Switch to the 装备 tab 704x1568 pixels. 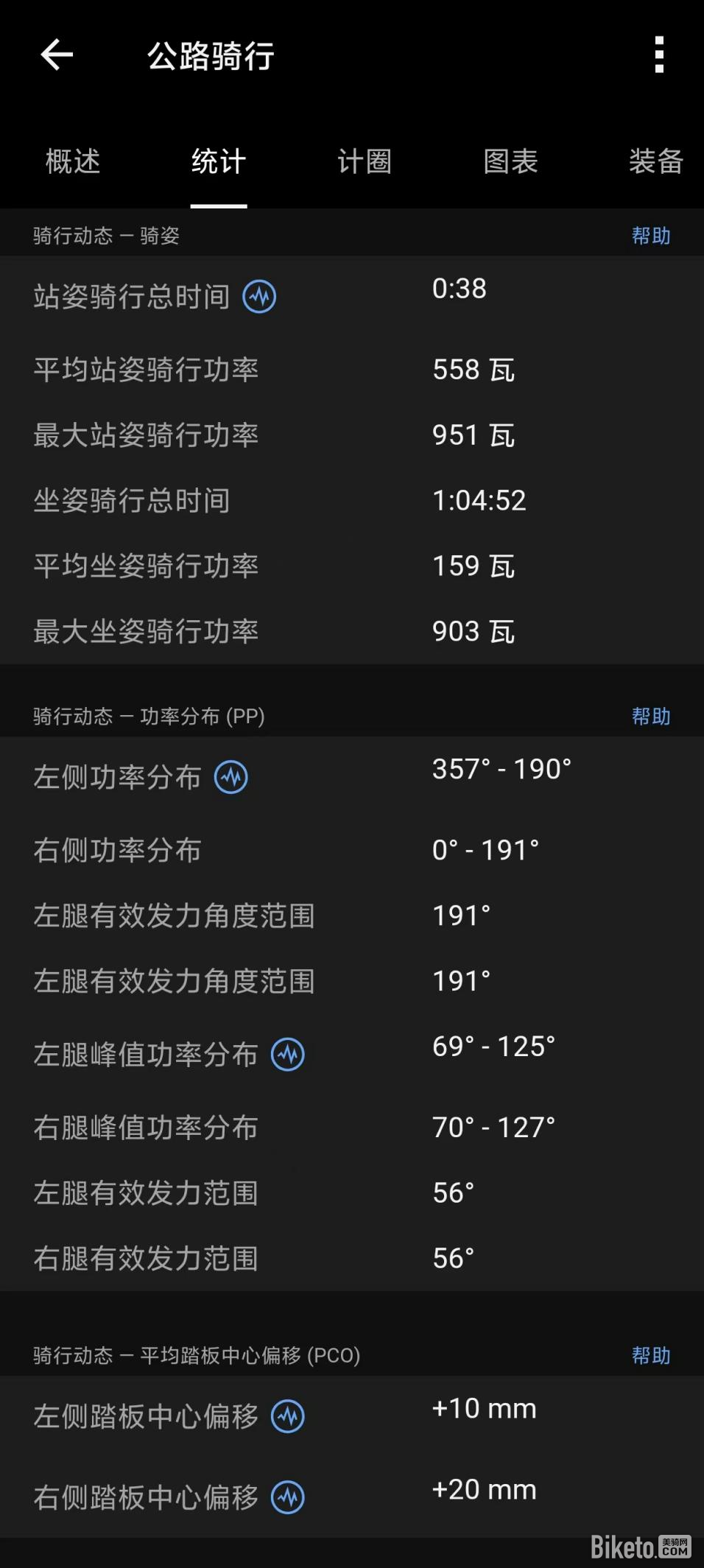click(x=655, y=161)
